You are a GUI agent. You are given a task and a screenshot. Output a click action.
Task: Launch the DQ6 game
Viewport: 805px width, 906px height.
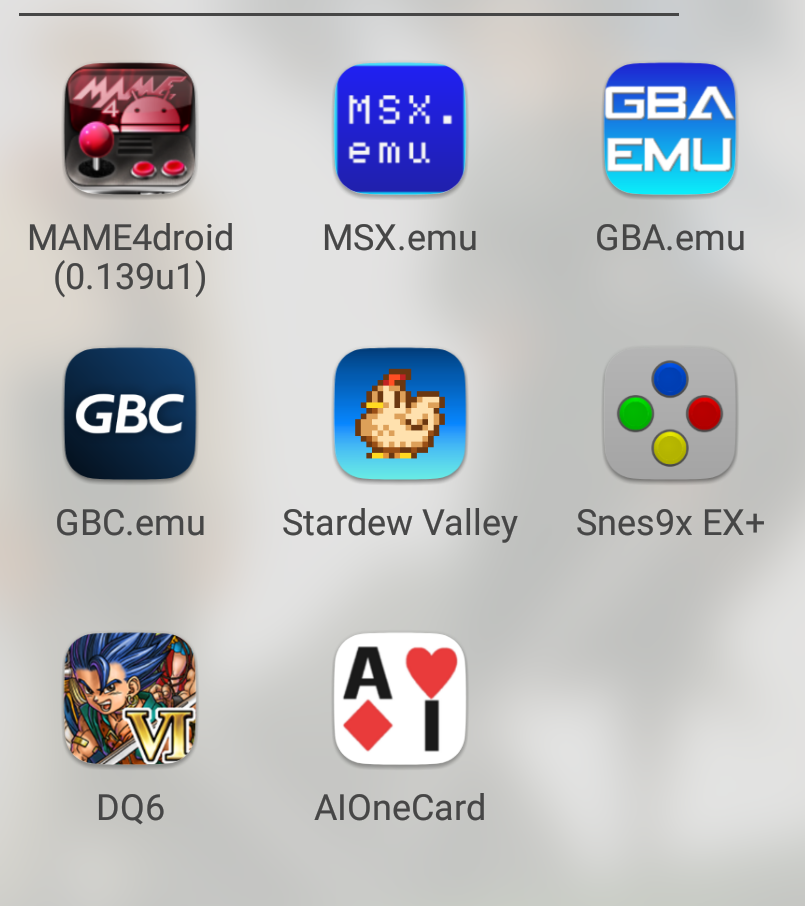click(x=130, y=699)
